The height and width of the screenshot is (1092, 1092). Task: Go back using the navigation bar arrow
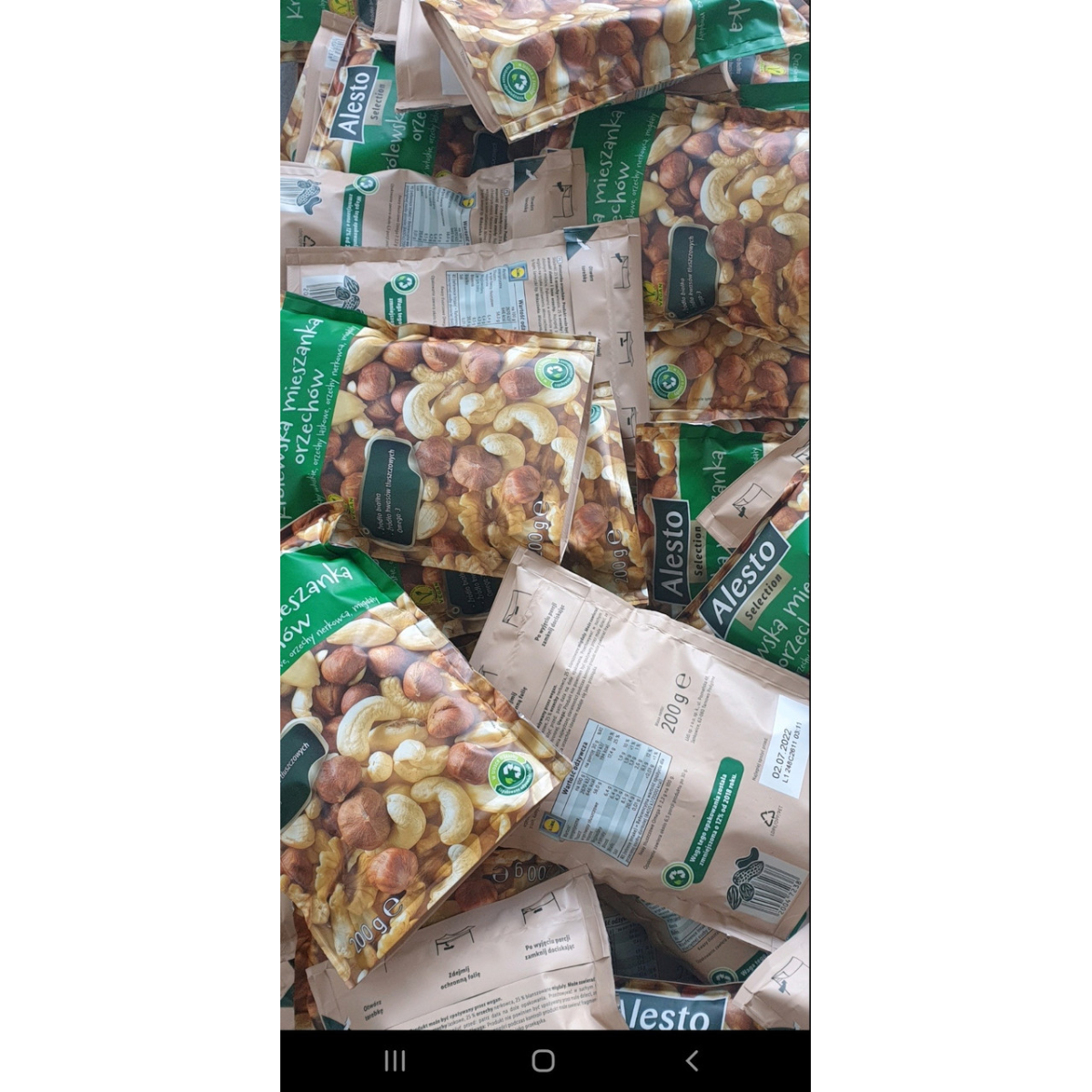tap(693, 1060)
